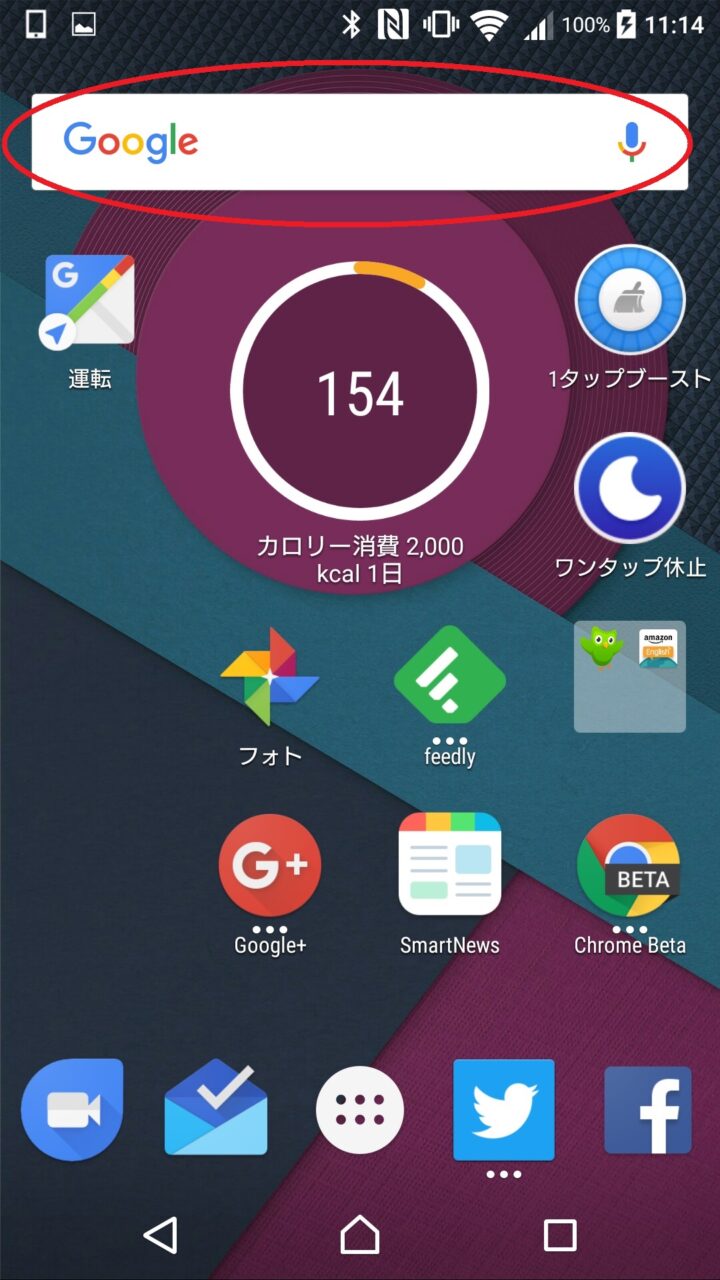Open feedly
Viewport: 720px width, 1280px height.
pyautogui.click(x=449, y=678)
